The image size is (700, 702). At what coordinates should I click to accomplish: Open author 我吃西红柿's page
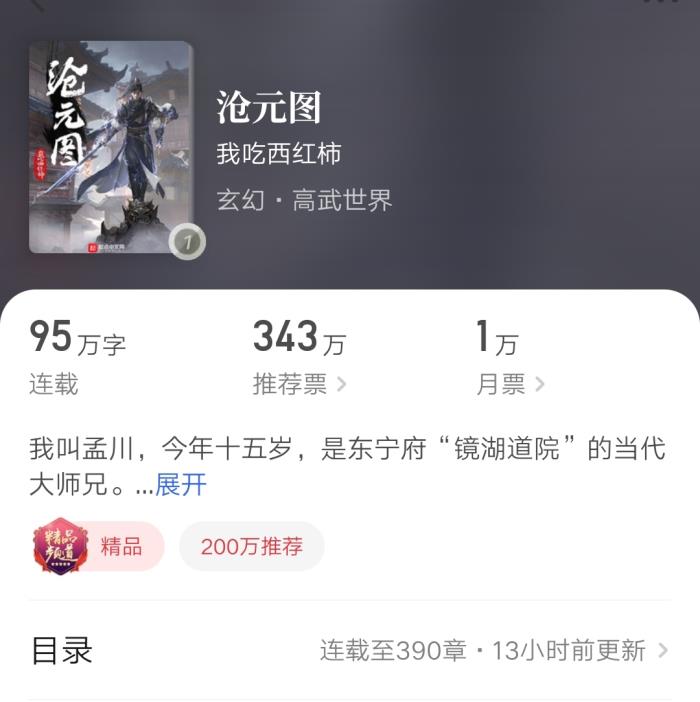(x=279, y=154)
